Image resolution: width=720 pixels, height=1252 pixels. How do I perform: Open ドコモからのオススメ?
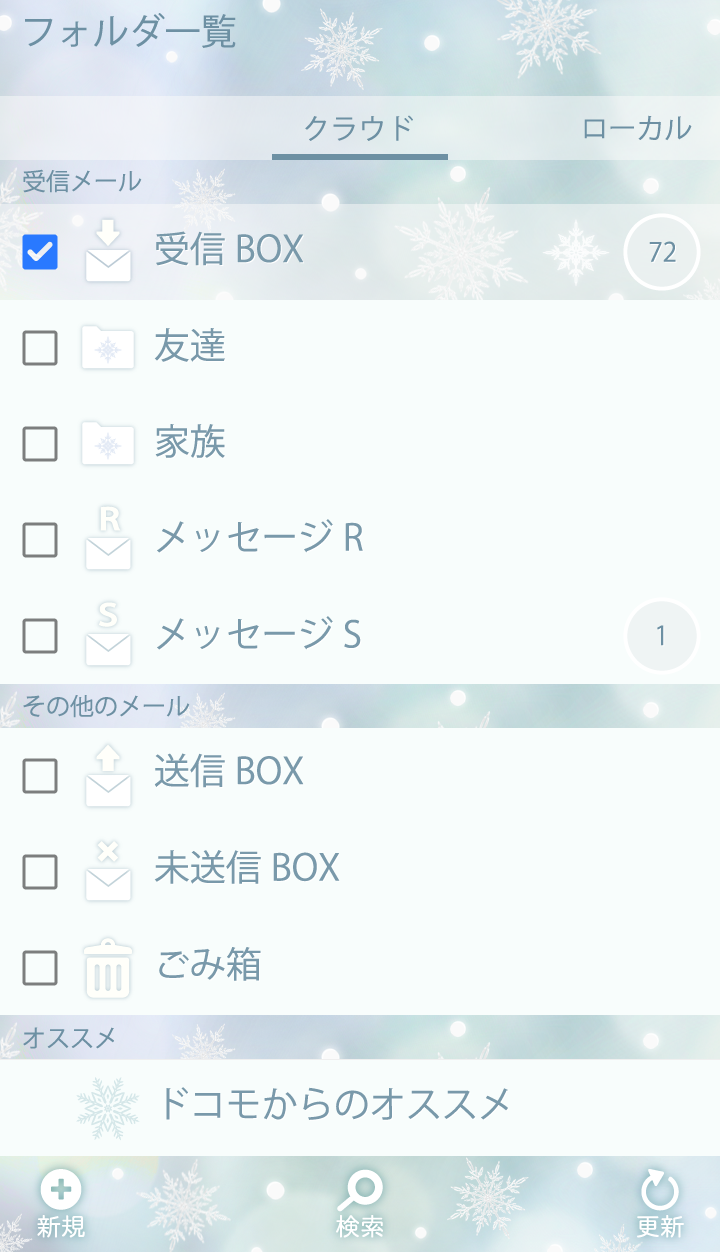(333, 1104)
